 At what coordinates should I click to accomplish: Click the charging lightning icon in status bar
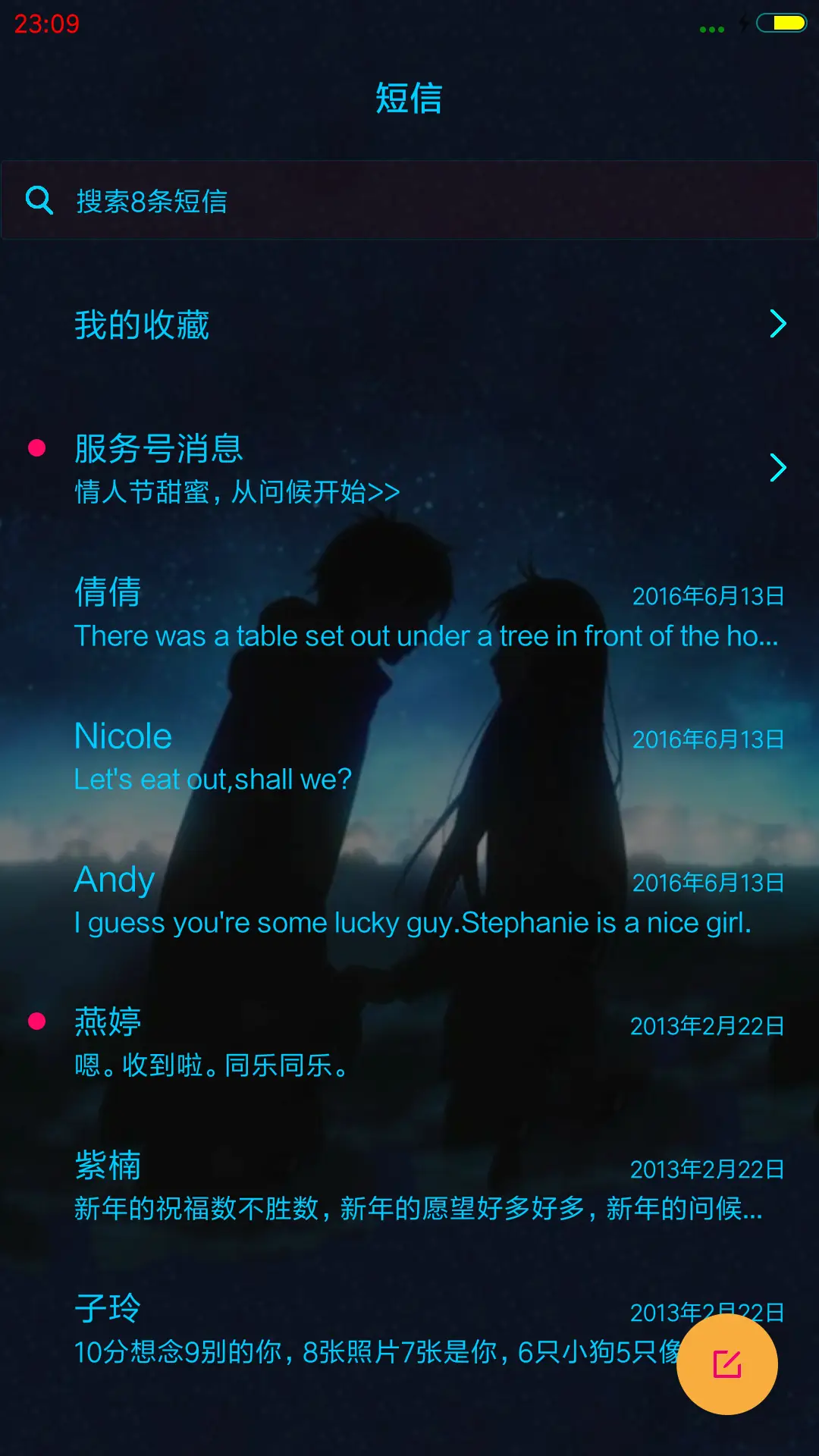pyautogui.click(x=744, y=24)
